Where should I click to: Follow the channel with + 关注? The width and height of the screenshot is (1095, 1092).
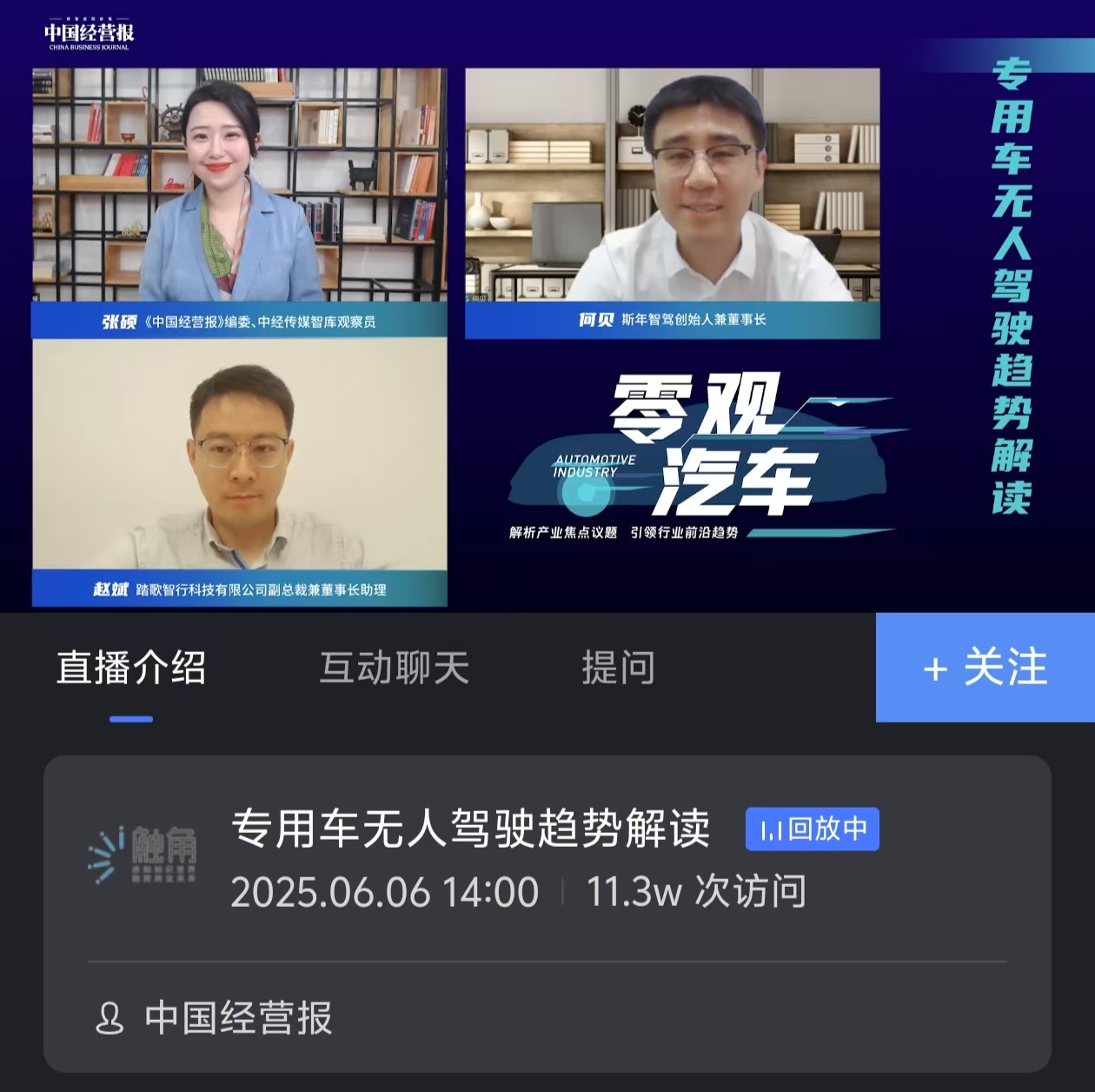(985, 668)
